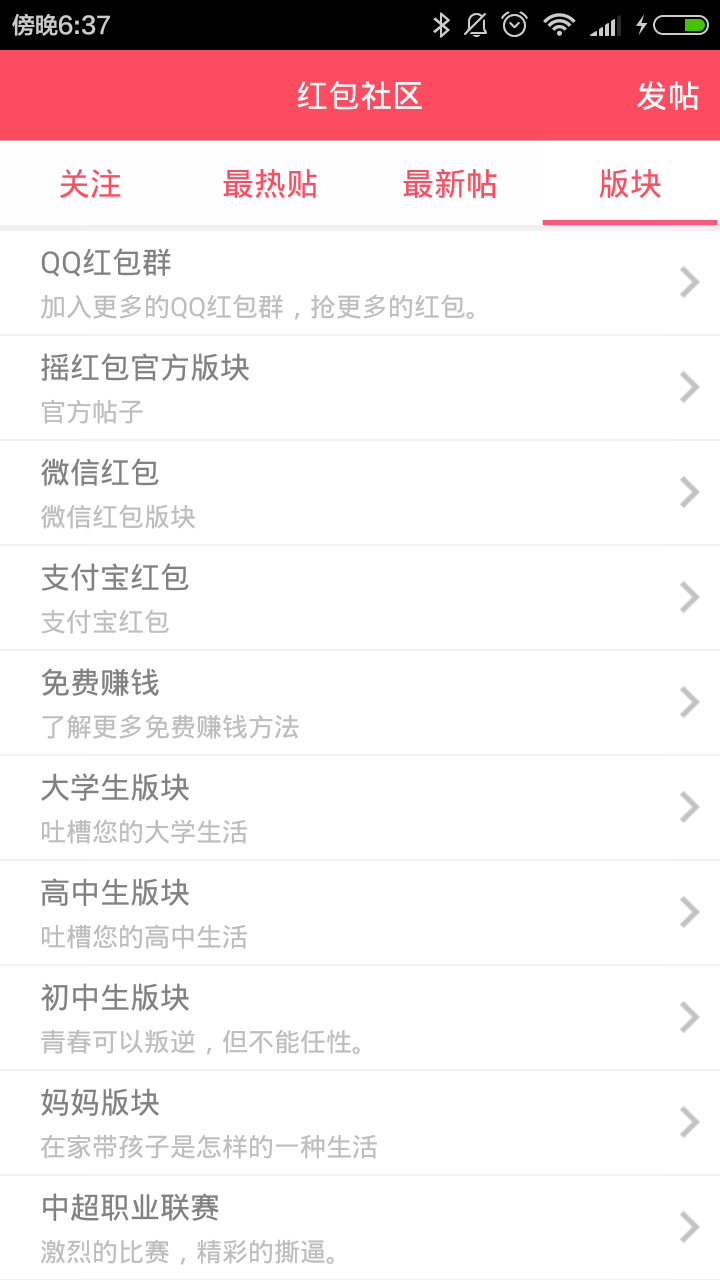Switch to the 最新帖 tab
This screenshot has height=1280, width=720.
pos(450,184)
